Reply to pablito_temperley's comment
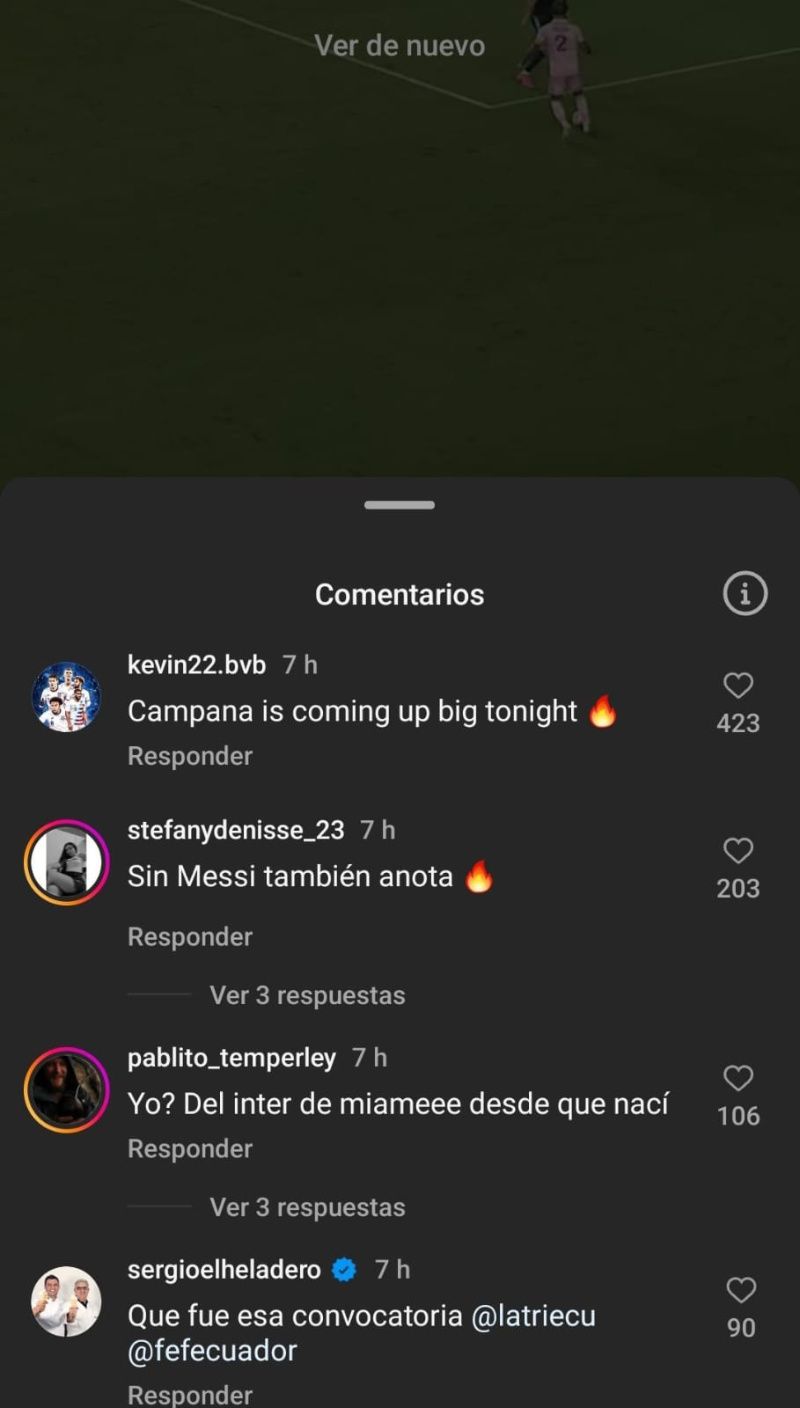Image resolution: width=800 pixels, height=1408 pixels. (x=190, y=1149)
